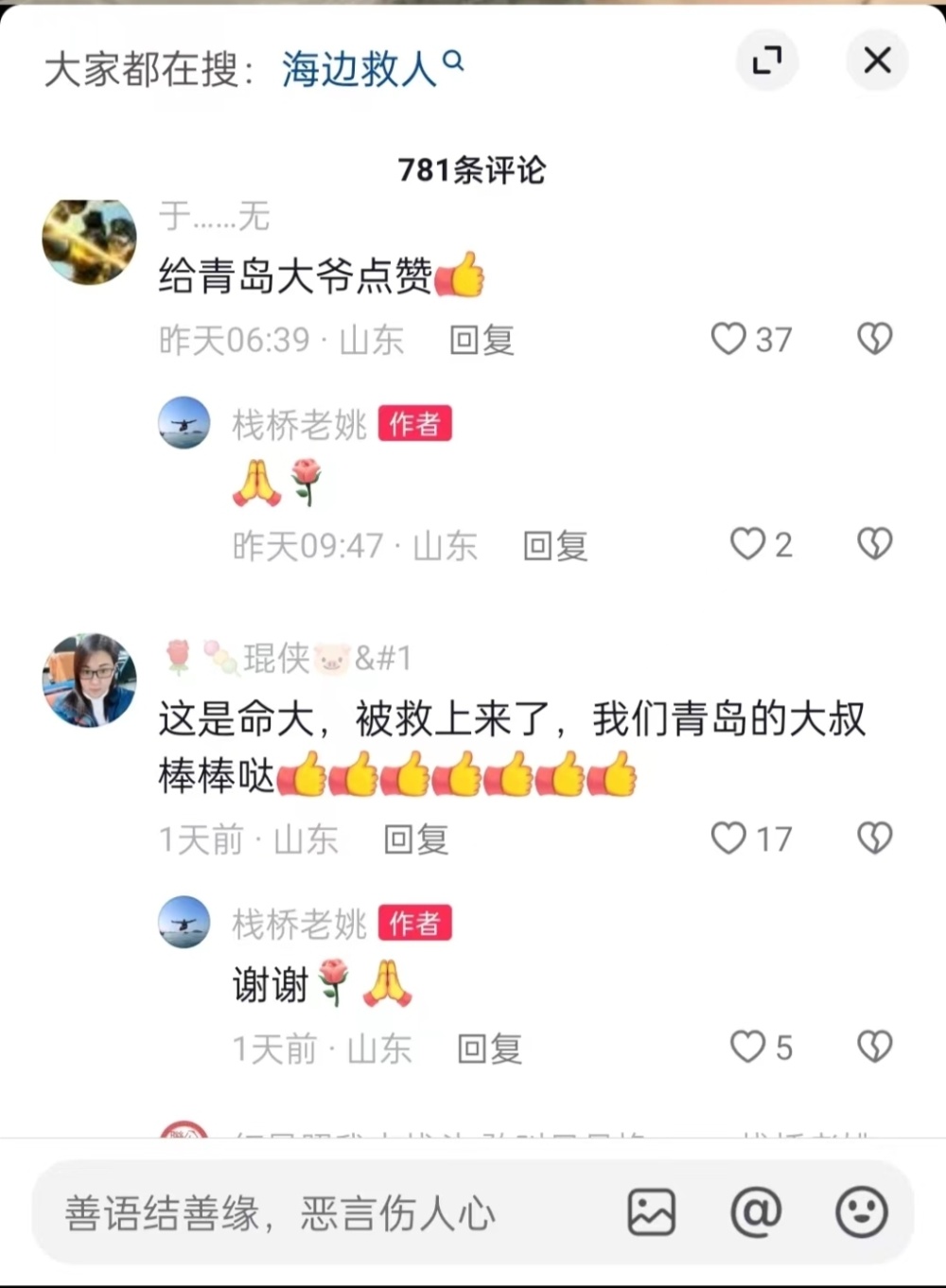Reply to the author's 谢谢 reply
Viewport: 946px width, 1288px height.
[489, 1049]
